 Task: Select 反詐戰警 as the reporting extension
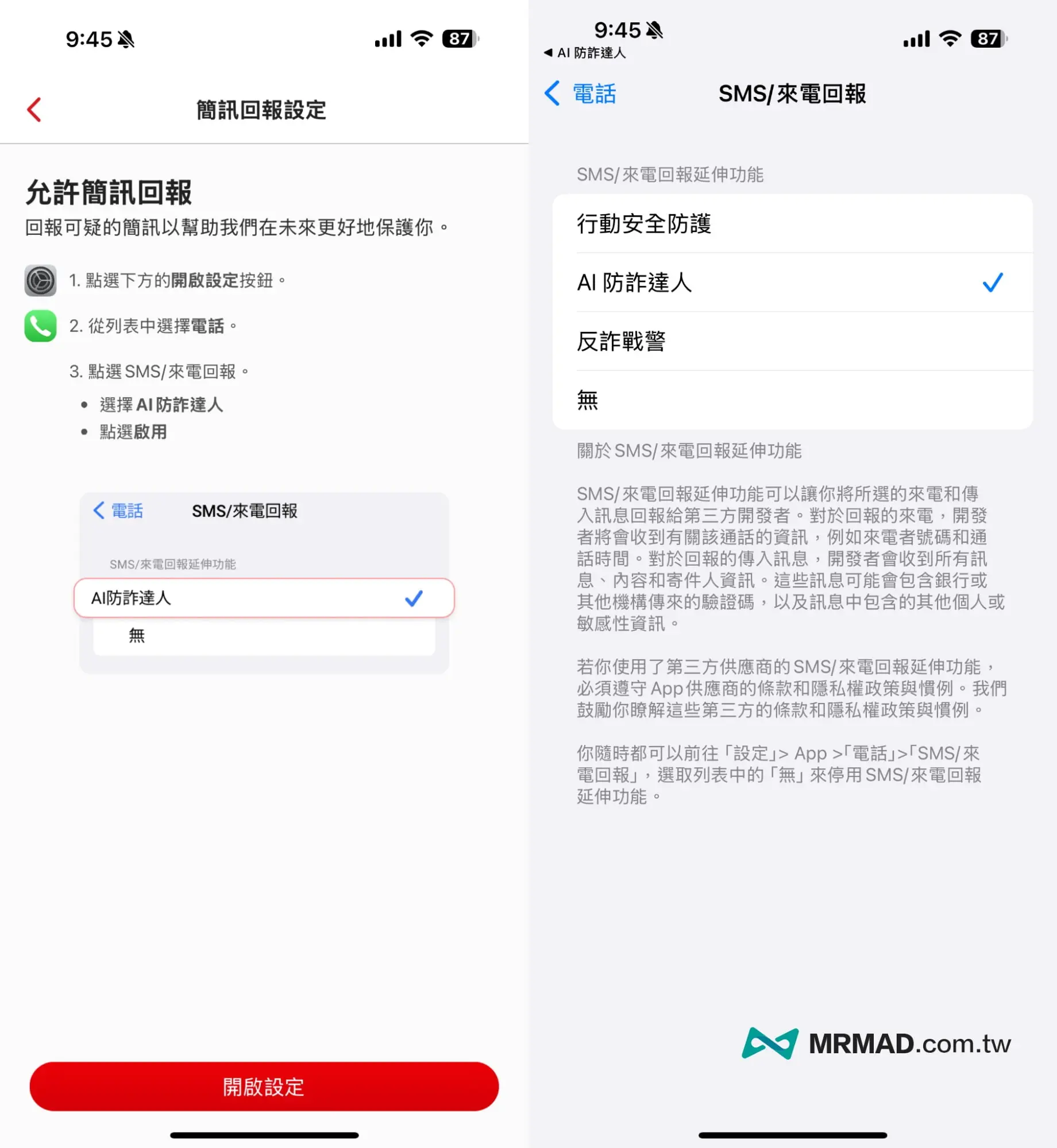792,341
